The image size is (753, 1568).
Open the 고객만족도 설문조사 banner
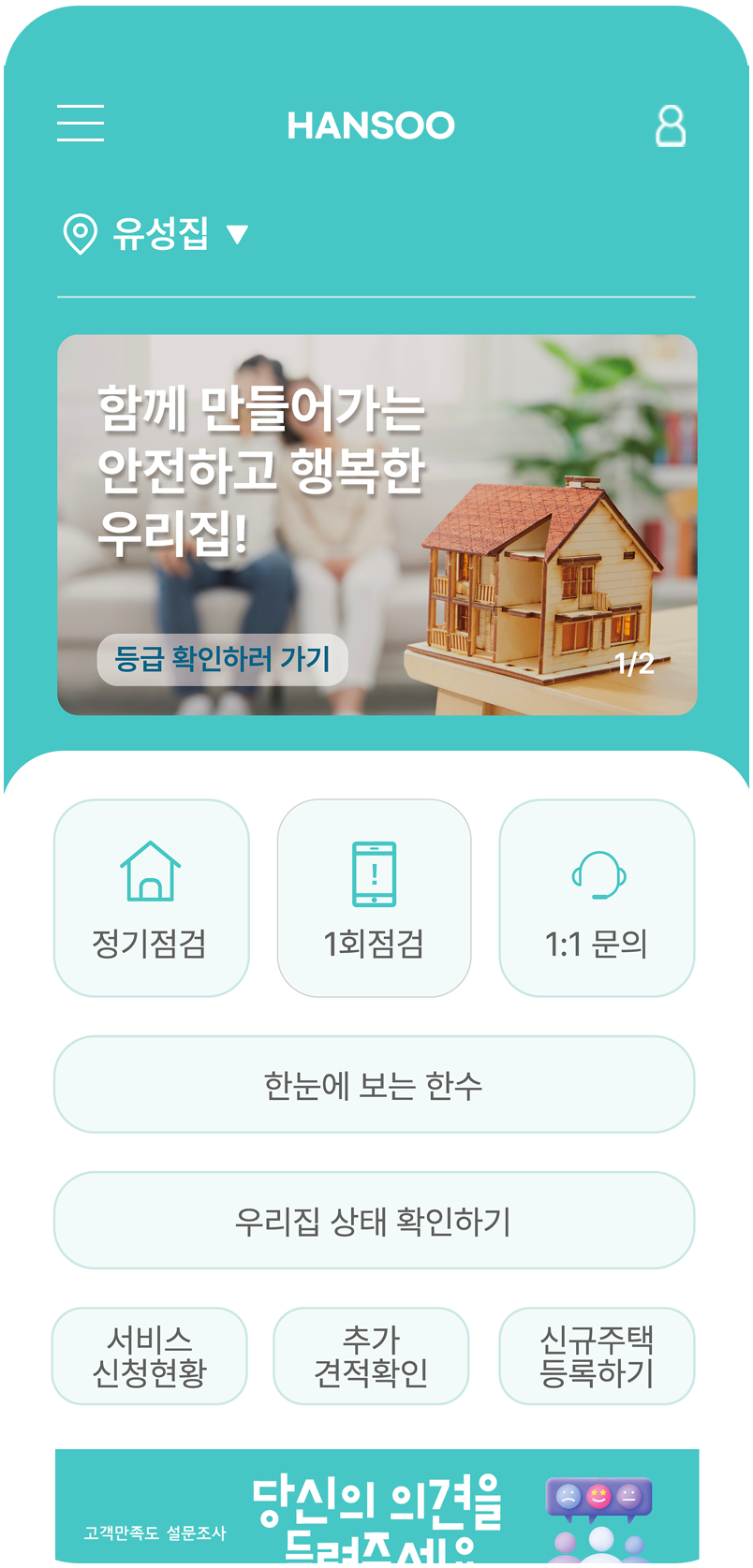376,1505
